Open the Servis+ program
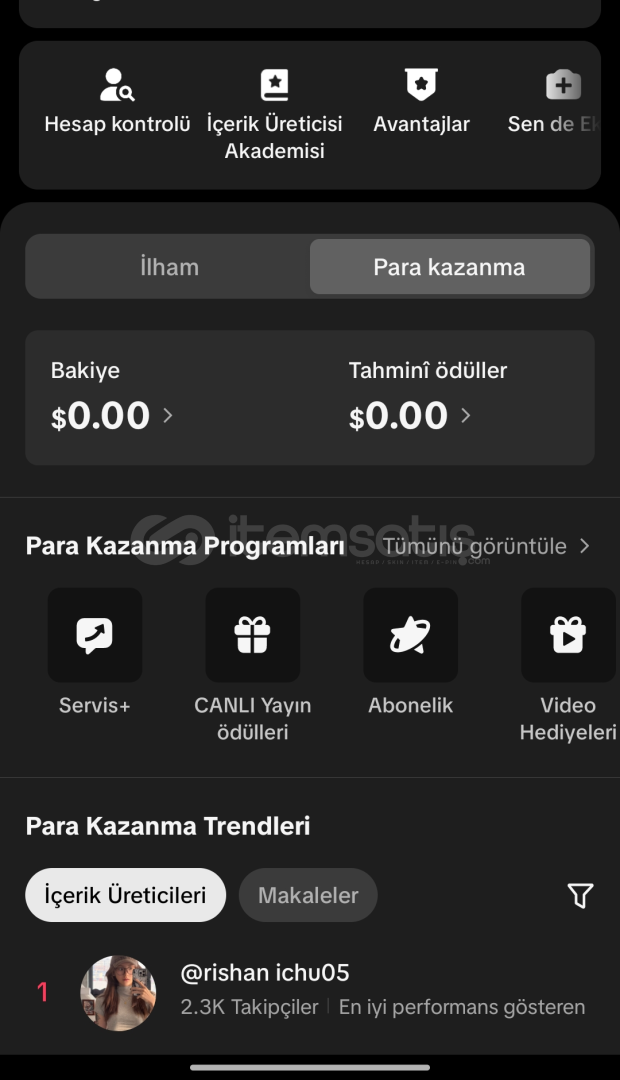 click(95, 650)
